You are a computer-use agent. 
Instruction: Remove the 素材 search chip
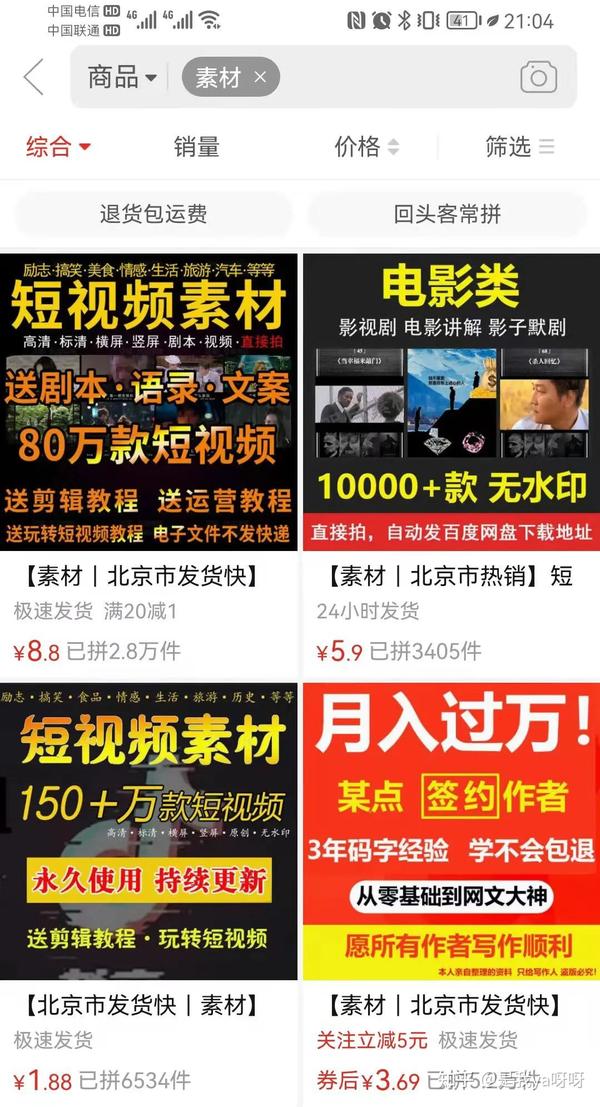pos(260,77)
